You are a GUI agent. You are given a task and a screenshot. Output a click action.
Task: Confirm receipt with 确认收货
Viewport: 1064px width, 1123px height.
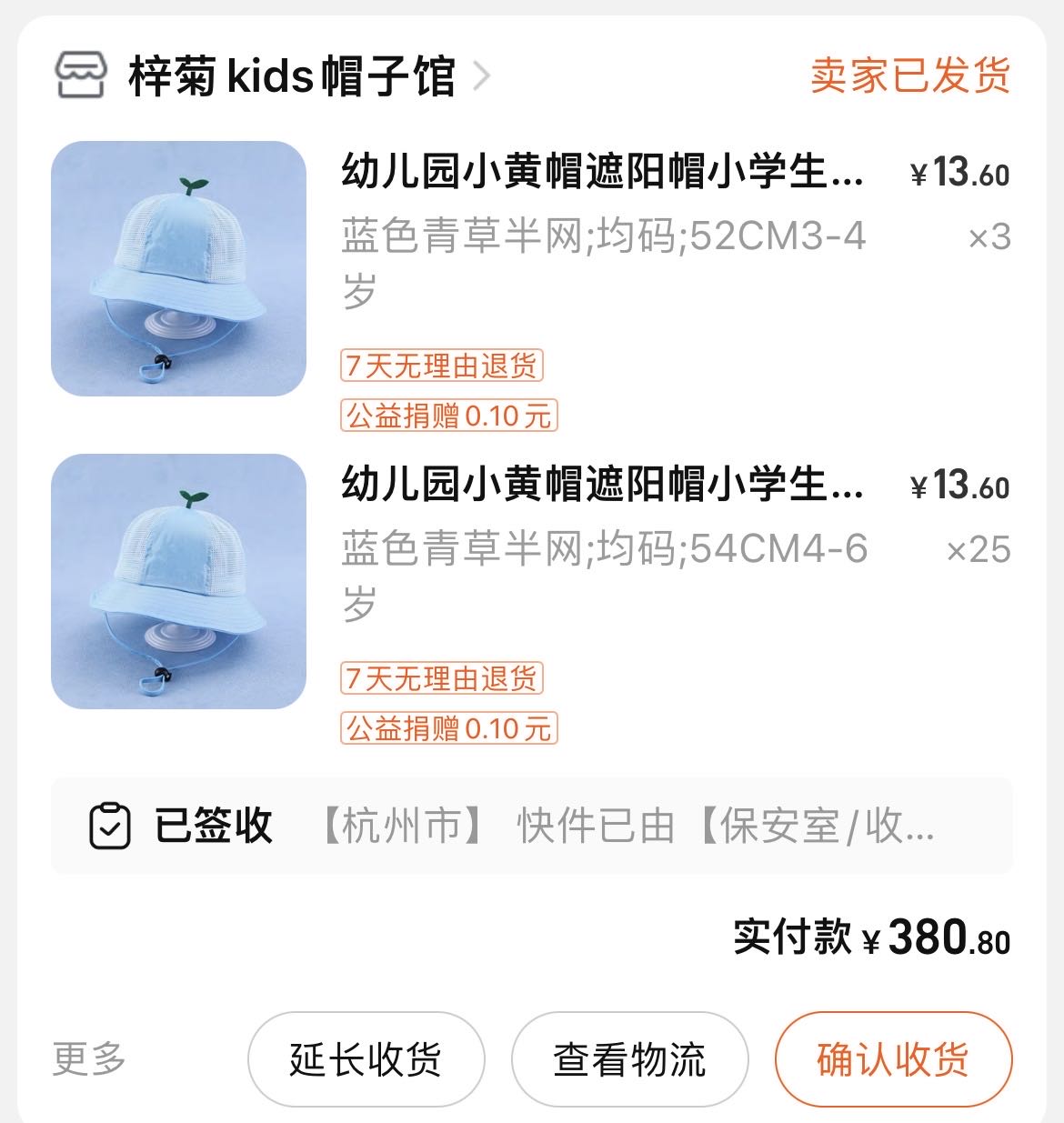click(x=893, y=1059)
